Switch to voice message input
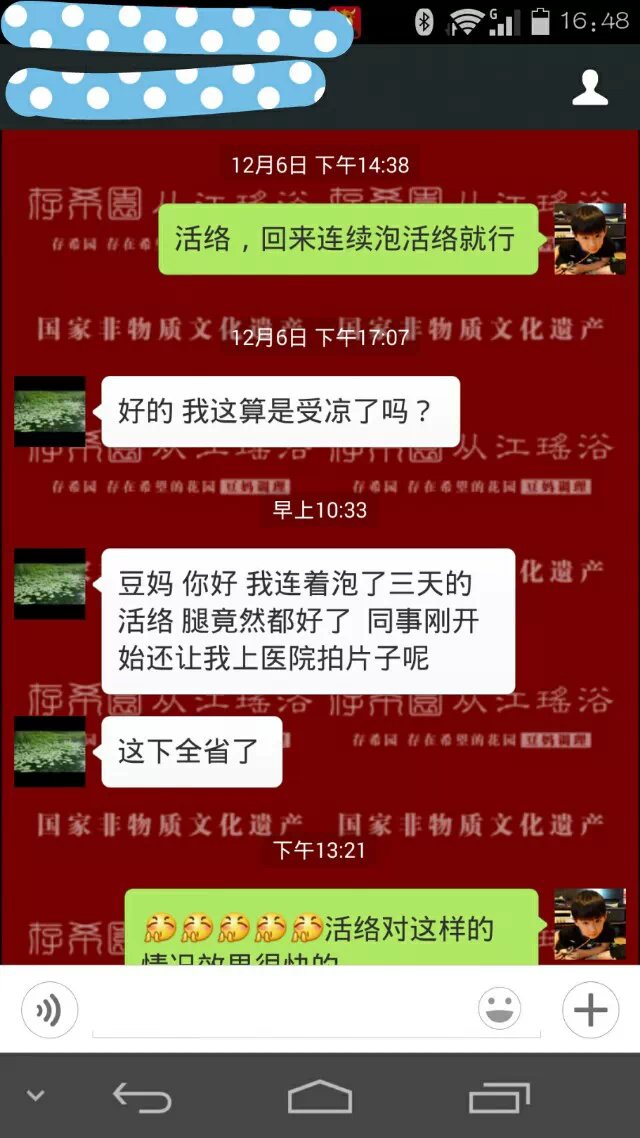The image size is (640, 1138). (x=49, y=1011)
